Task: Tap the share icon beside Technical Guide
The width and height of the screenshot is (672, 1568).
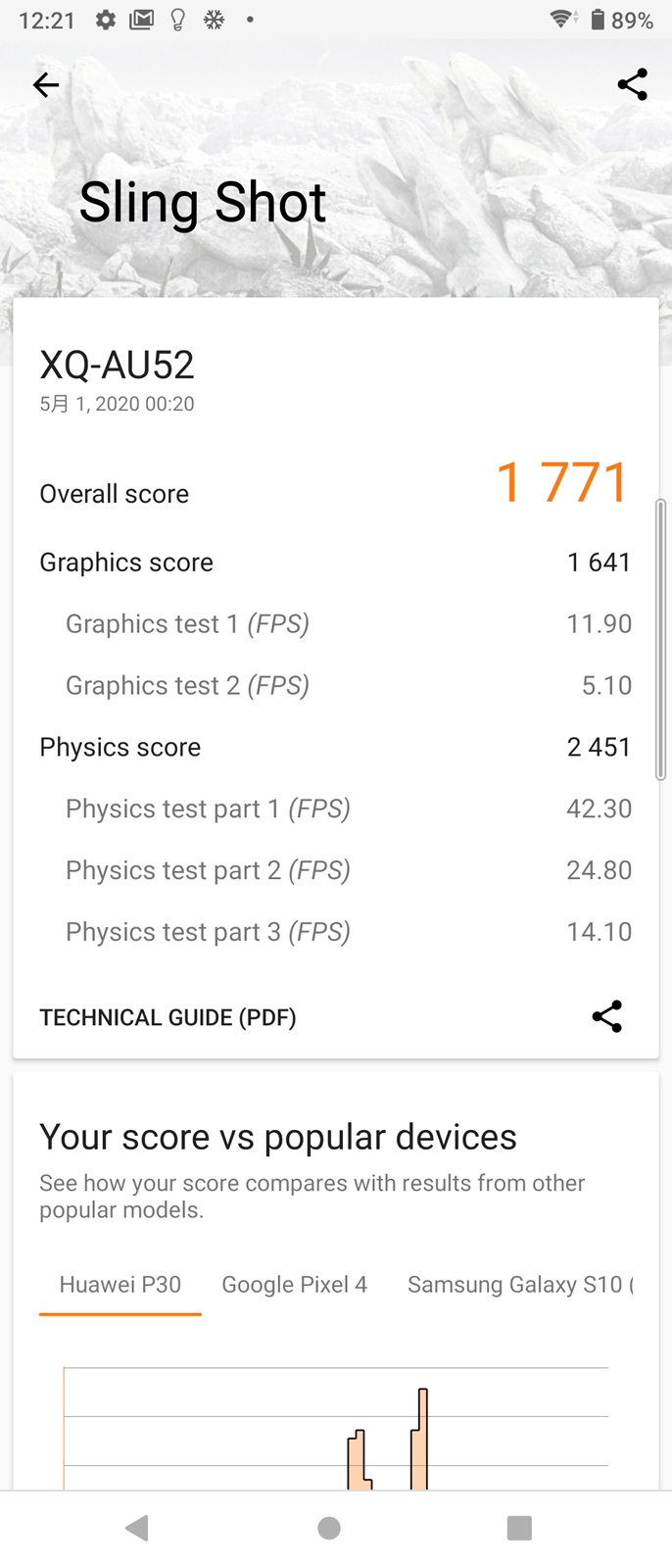Action: coord(607,1017)
